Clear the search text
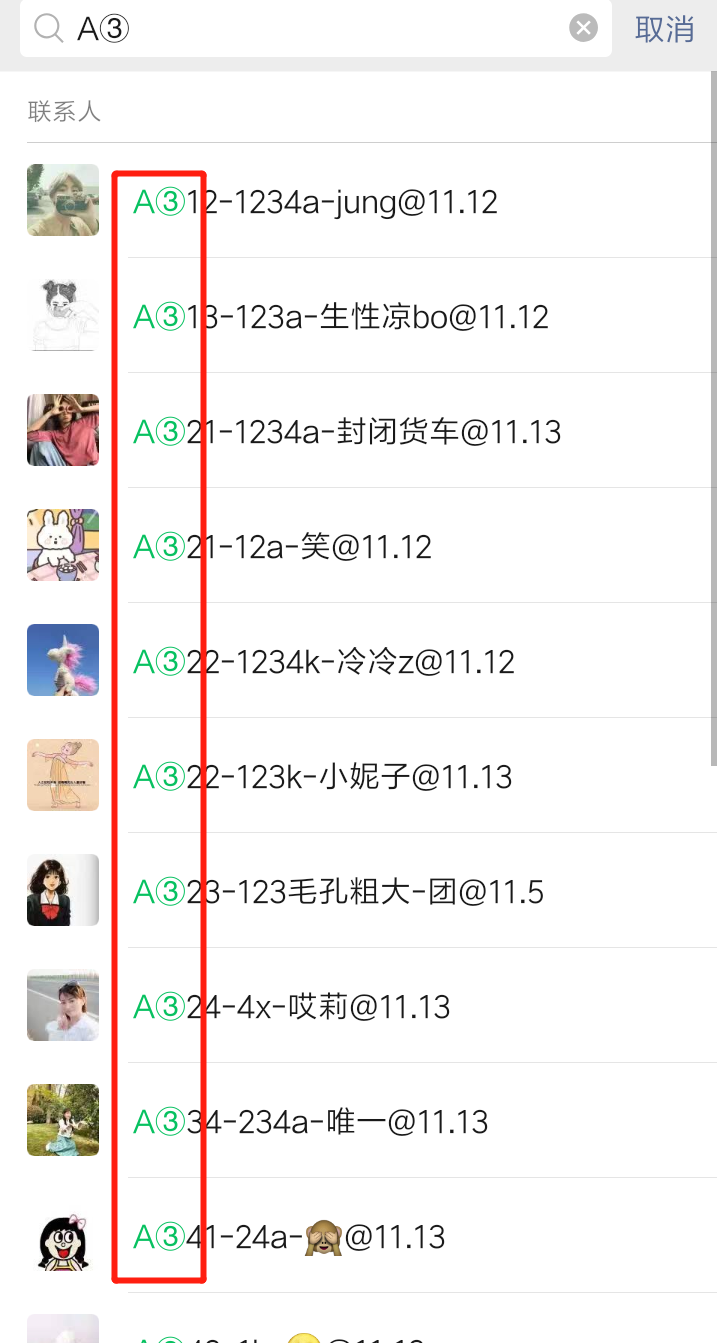 [583, 28]
